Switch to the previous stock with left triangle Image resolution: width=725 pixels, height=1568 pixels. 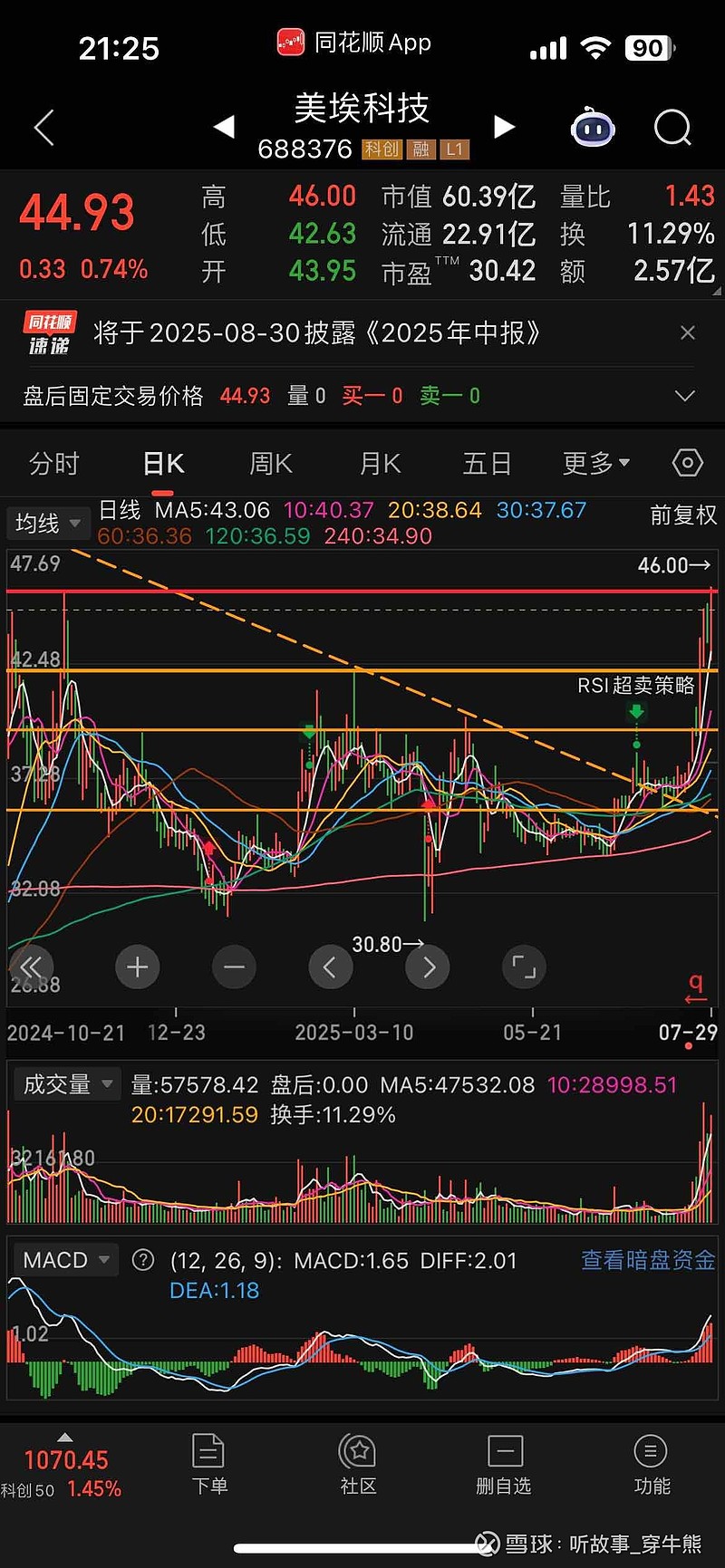pyautogui.click(x=224, y=127)
